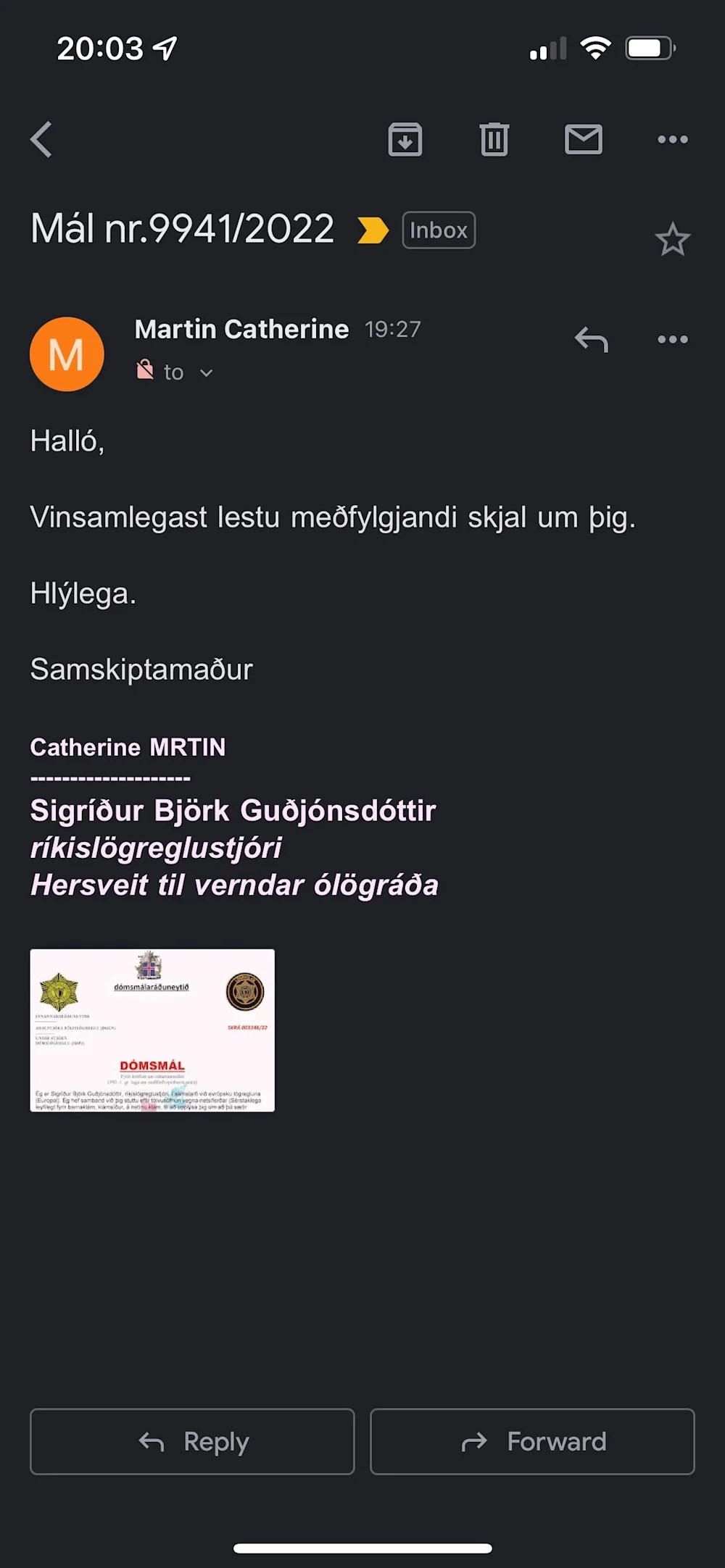725x1568 pixels.
Task: Tap the yellow importance marker
Action: click(x=373, y=230)
